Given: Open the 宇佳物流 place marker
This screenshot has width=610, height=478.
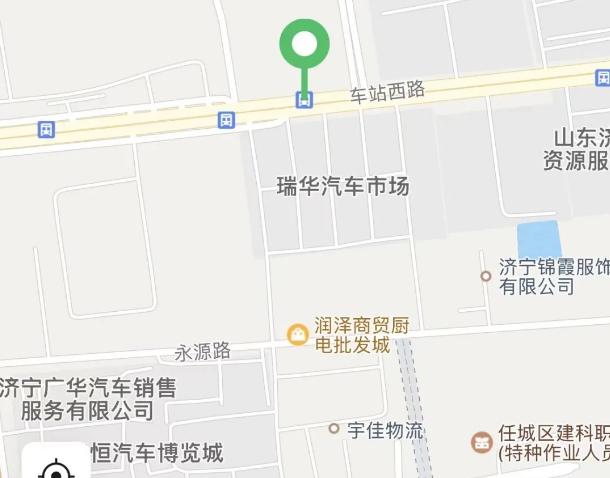Looking at the screenshot, I should (x=334, y=429).
